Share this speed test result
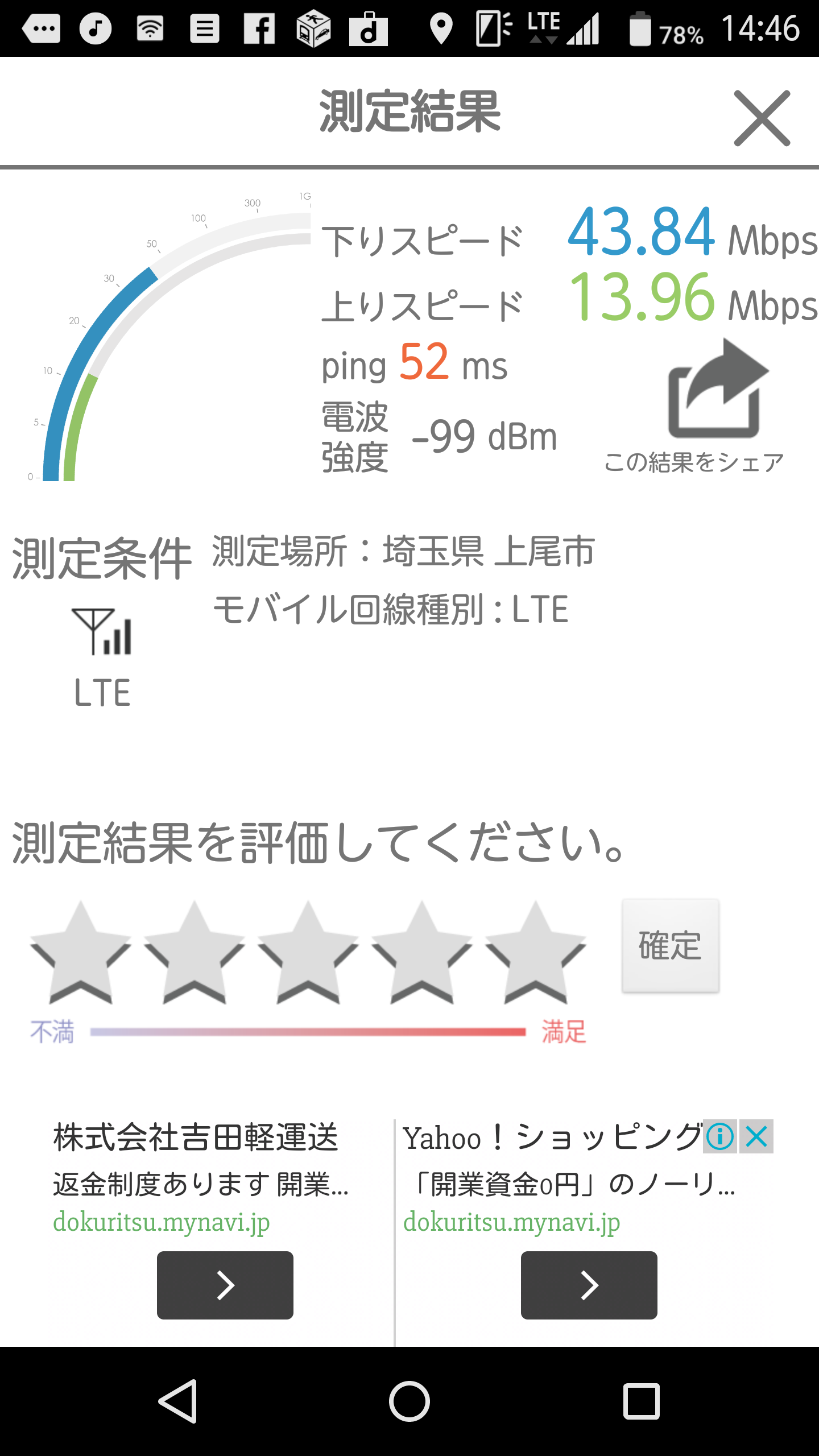The width and height of the screenshot is (819, 1456). pos(717,392)
